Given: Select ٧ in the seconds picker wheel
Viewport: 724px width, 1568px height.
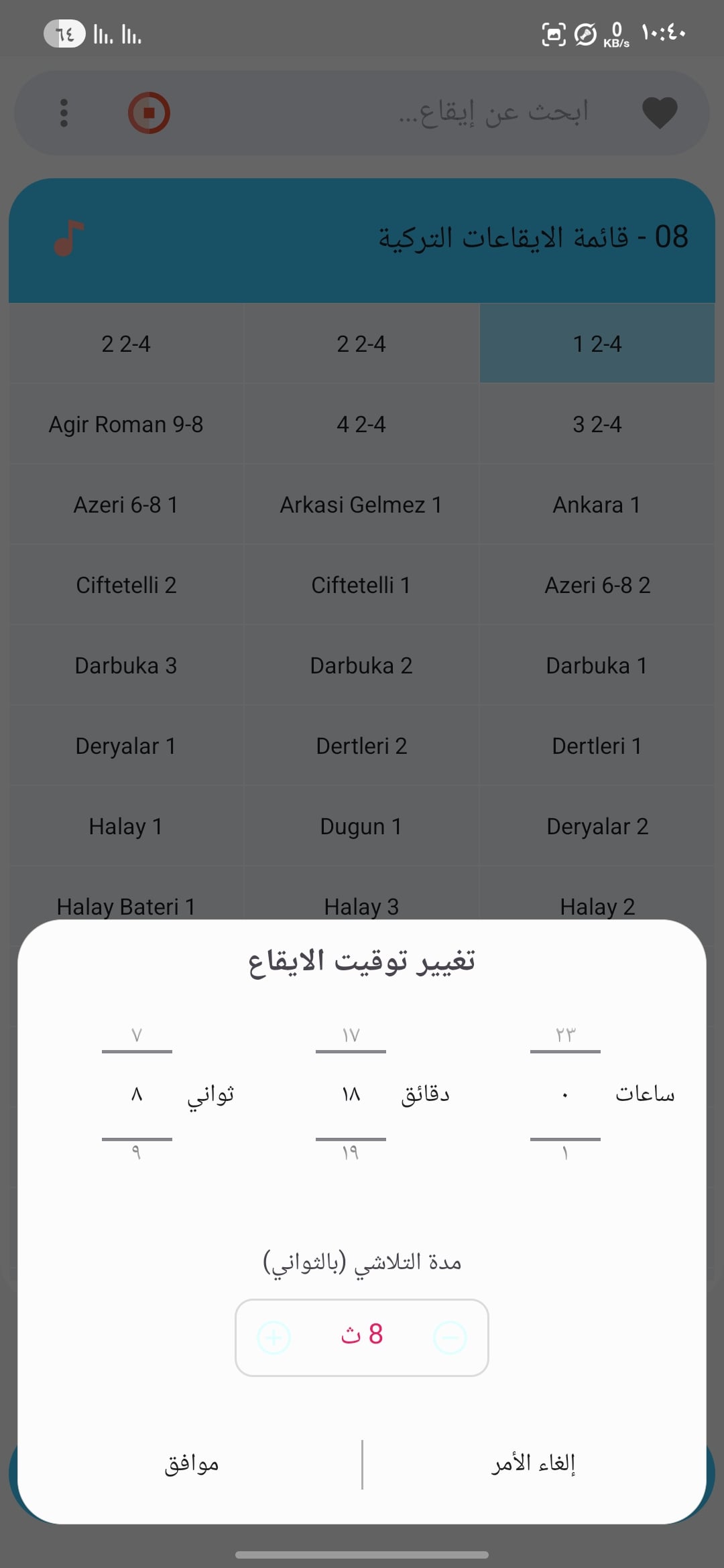Looking at the screenshot, I should tap(136, 1035).
